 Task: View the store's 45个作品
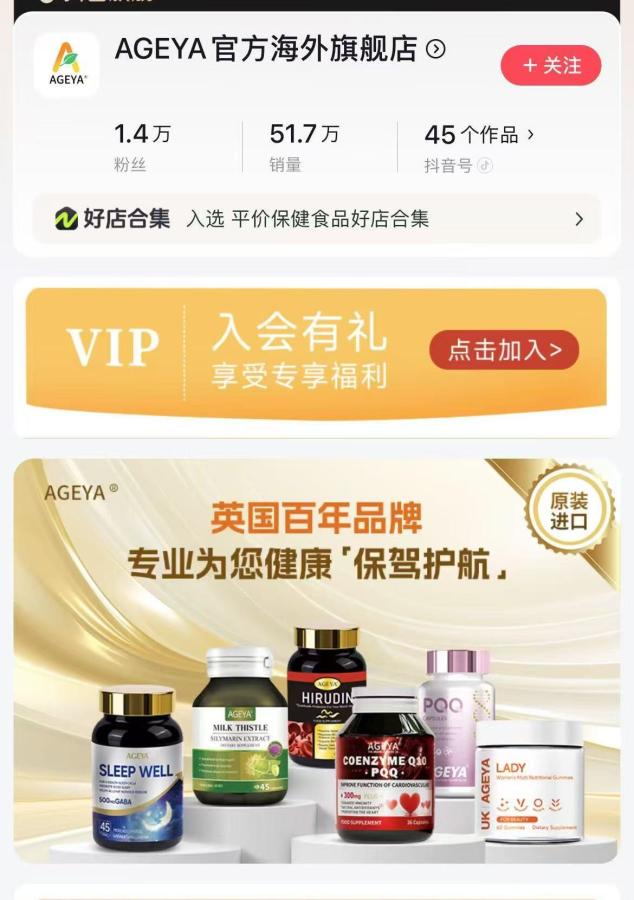[x=479, y=135]
